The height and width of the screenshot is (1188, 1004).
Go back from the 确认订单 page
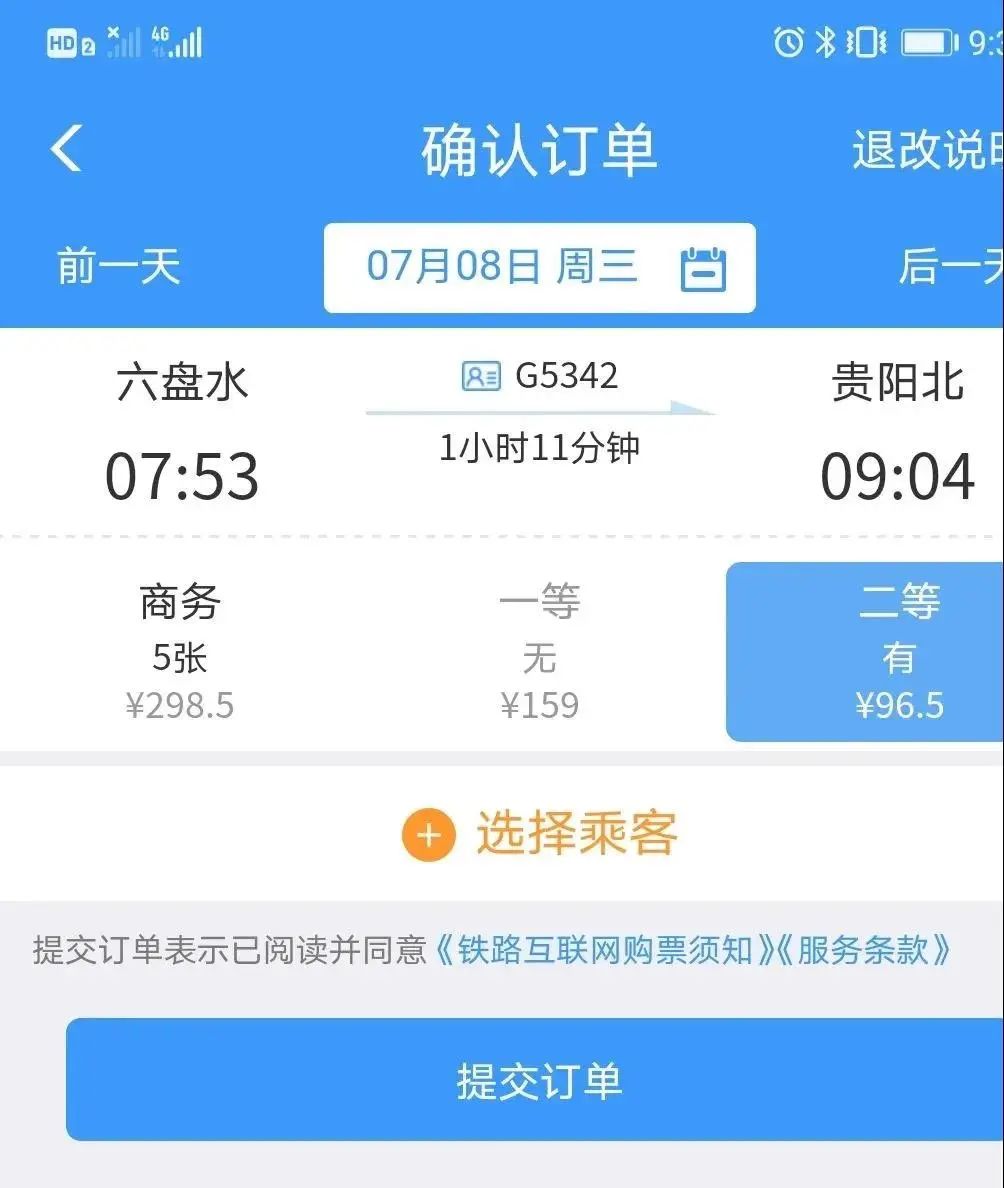coord(67,150)
